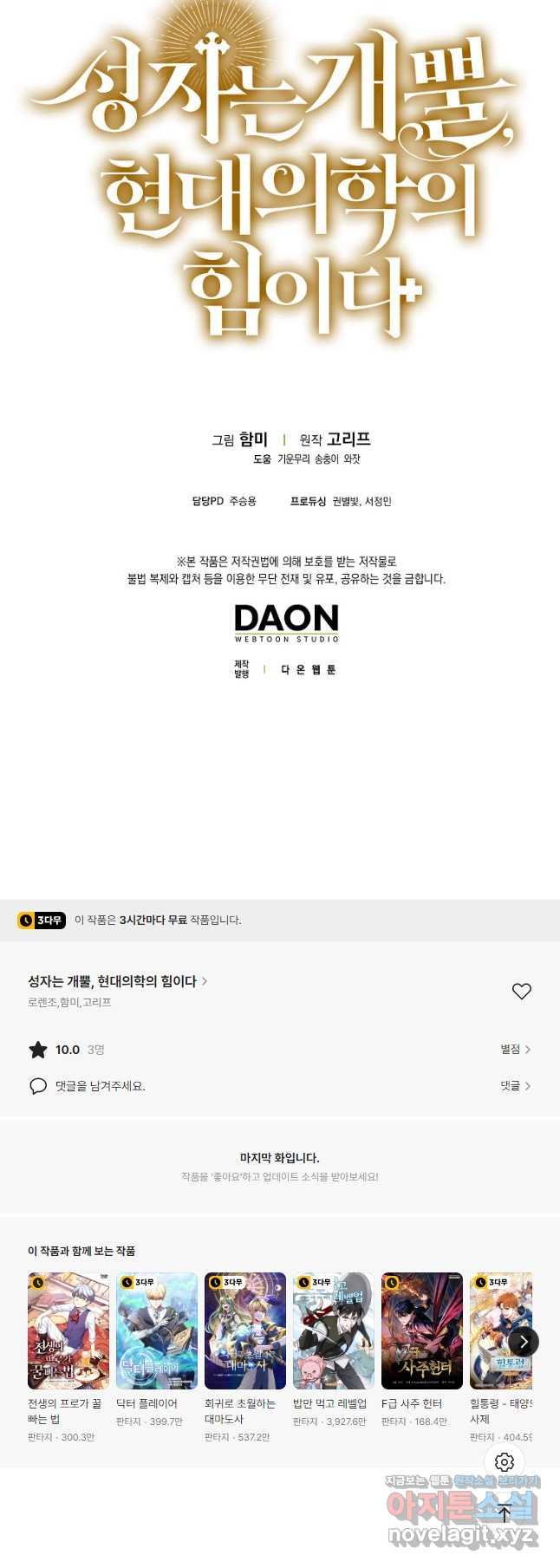
Task: Open the 전생의 프로가 꿀 빠는 법 webtoon
Action: (68, 1331)
